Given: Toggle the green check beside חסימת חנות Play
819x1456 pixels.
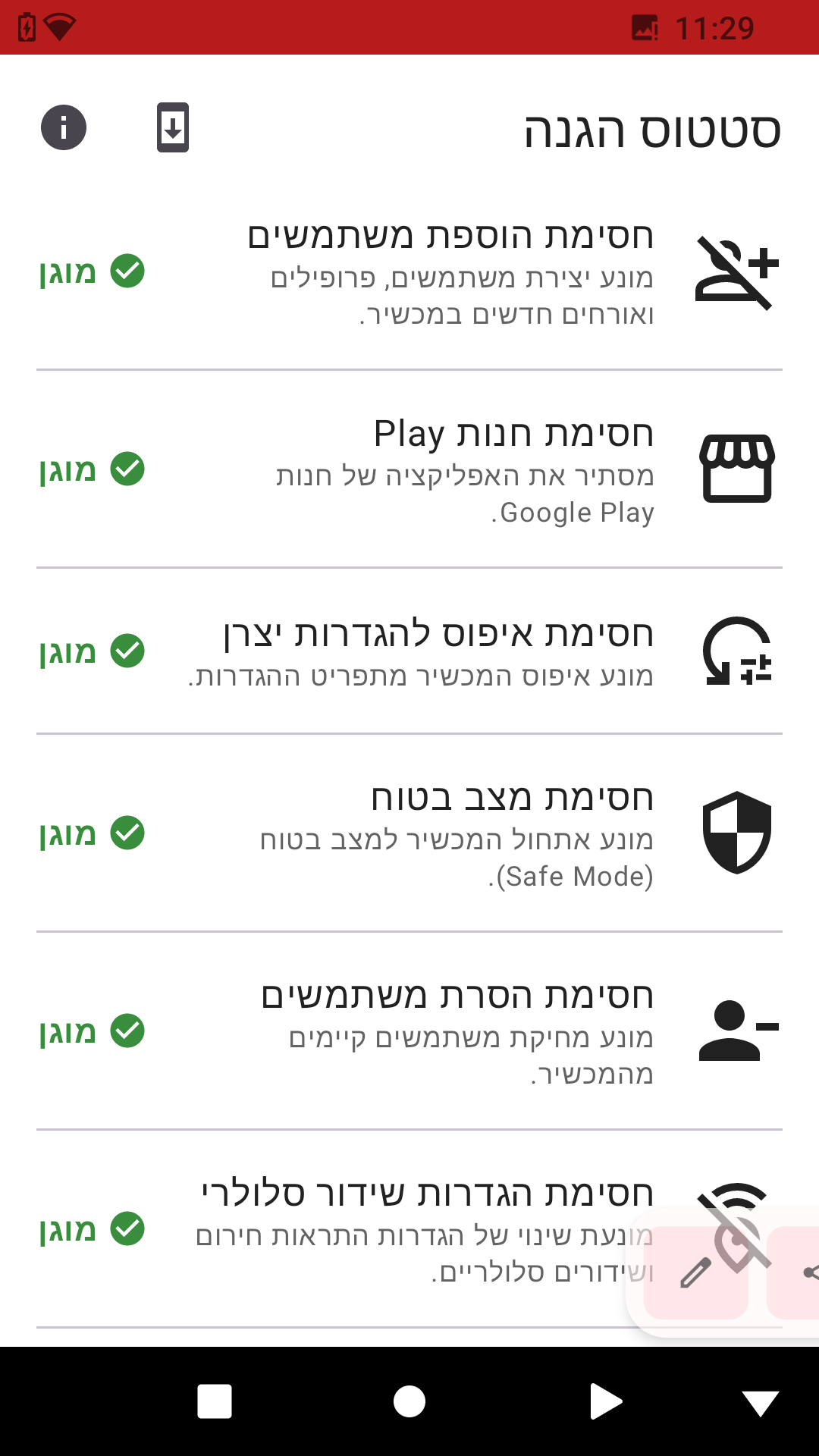Looking at the screenshot, I should point(127,470).
